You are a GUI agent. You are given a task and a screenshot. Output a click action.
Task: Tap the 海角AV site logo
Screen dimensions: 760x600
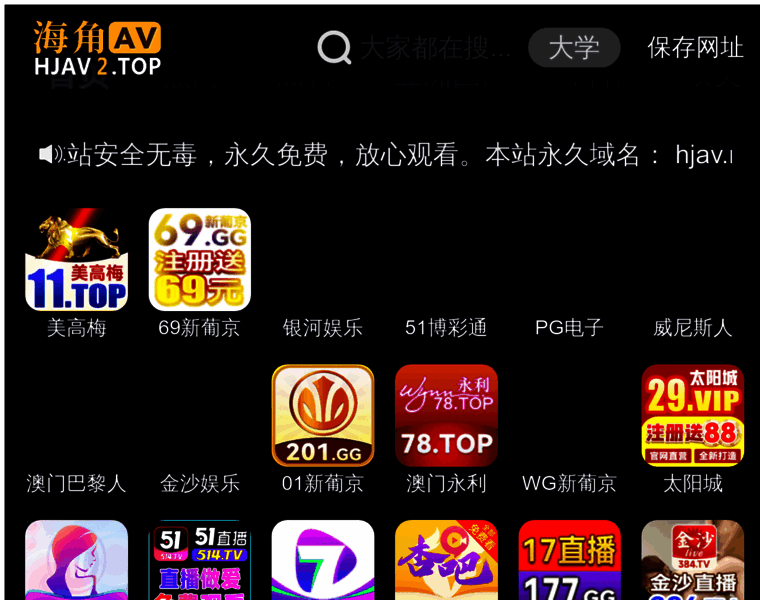tap(97, 48)
